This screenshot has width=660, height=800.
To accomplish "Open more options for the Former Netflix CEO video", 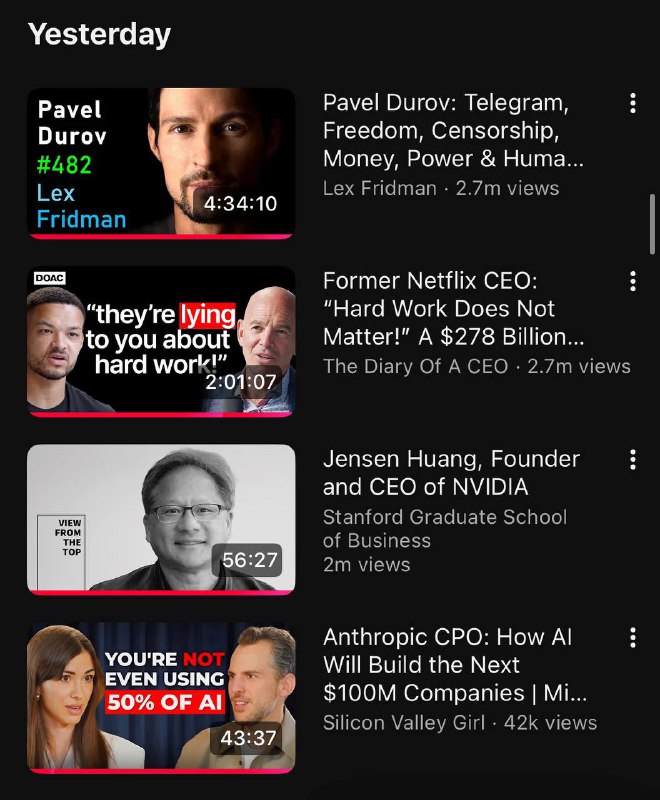I will point(632,281).
